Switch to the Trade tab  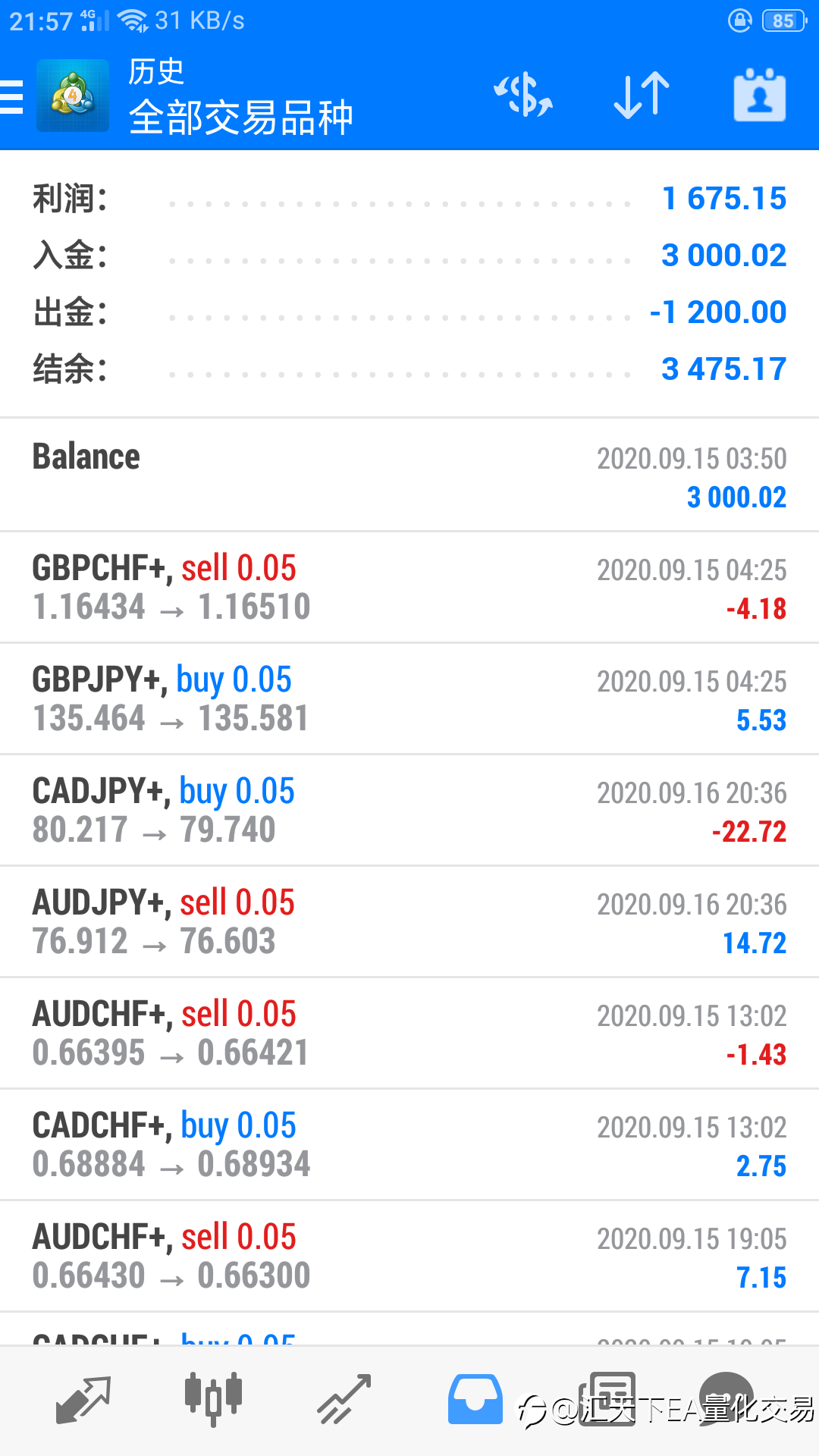pos(344,1400)
